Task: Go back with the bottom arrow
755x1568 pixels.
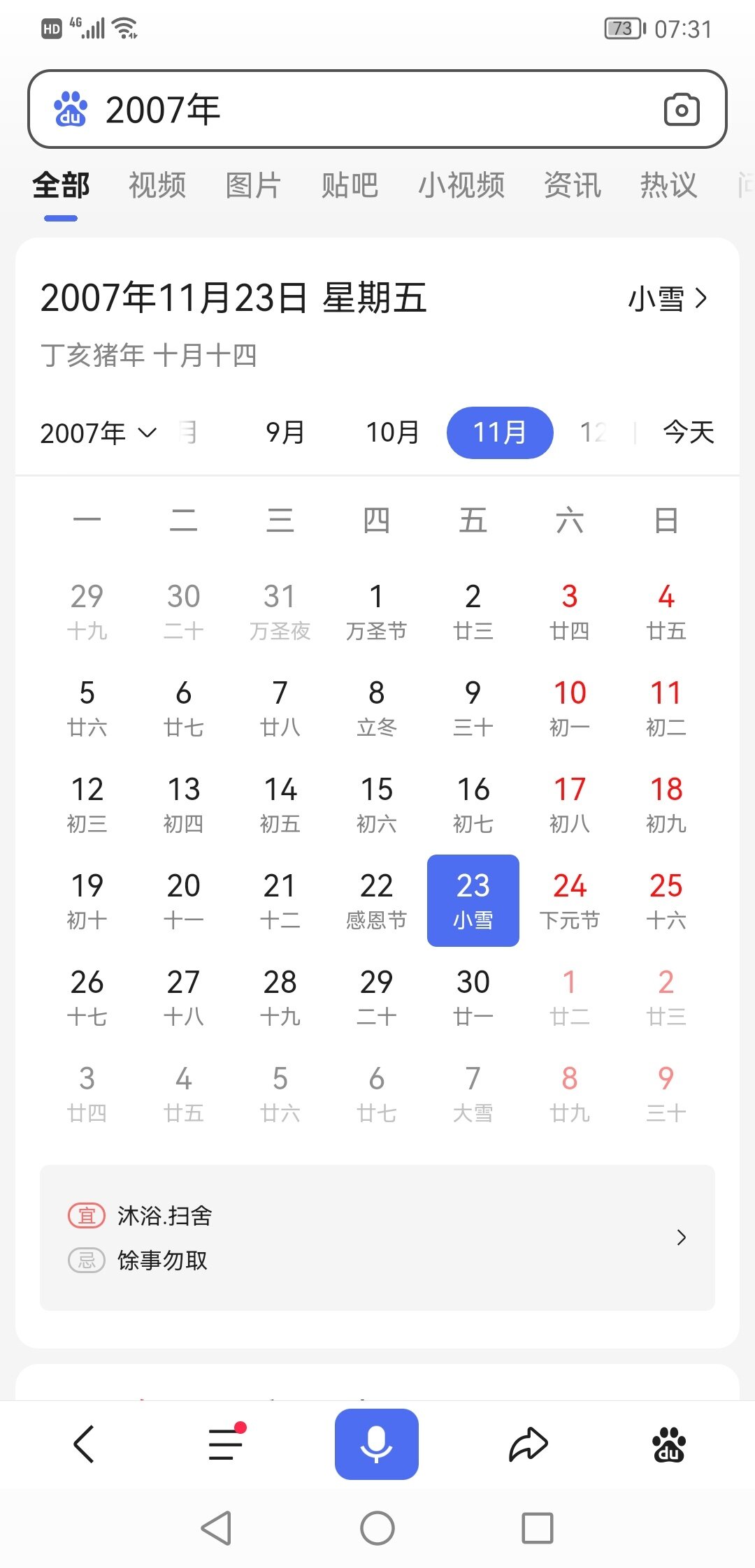Action: (x=85, y=1444)
